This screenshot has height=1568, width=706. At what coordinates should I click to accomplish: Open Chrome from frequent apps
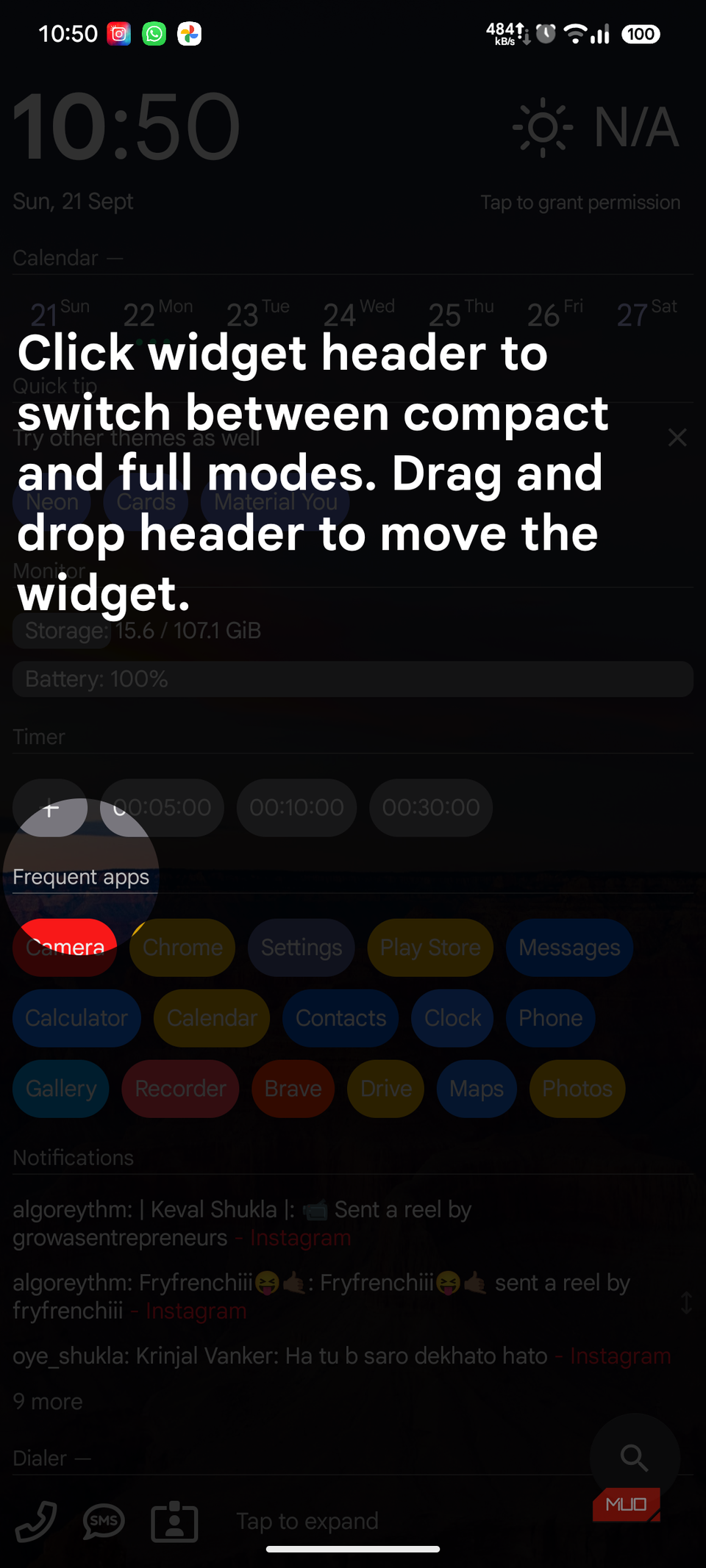182,948
